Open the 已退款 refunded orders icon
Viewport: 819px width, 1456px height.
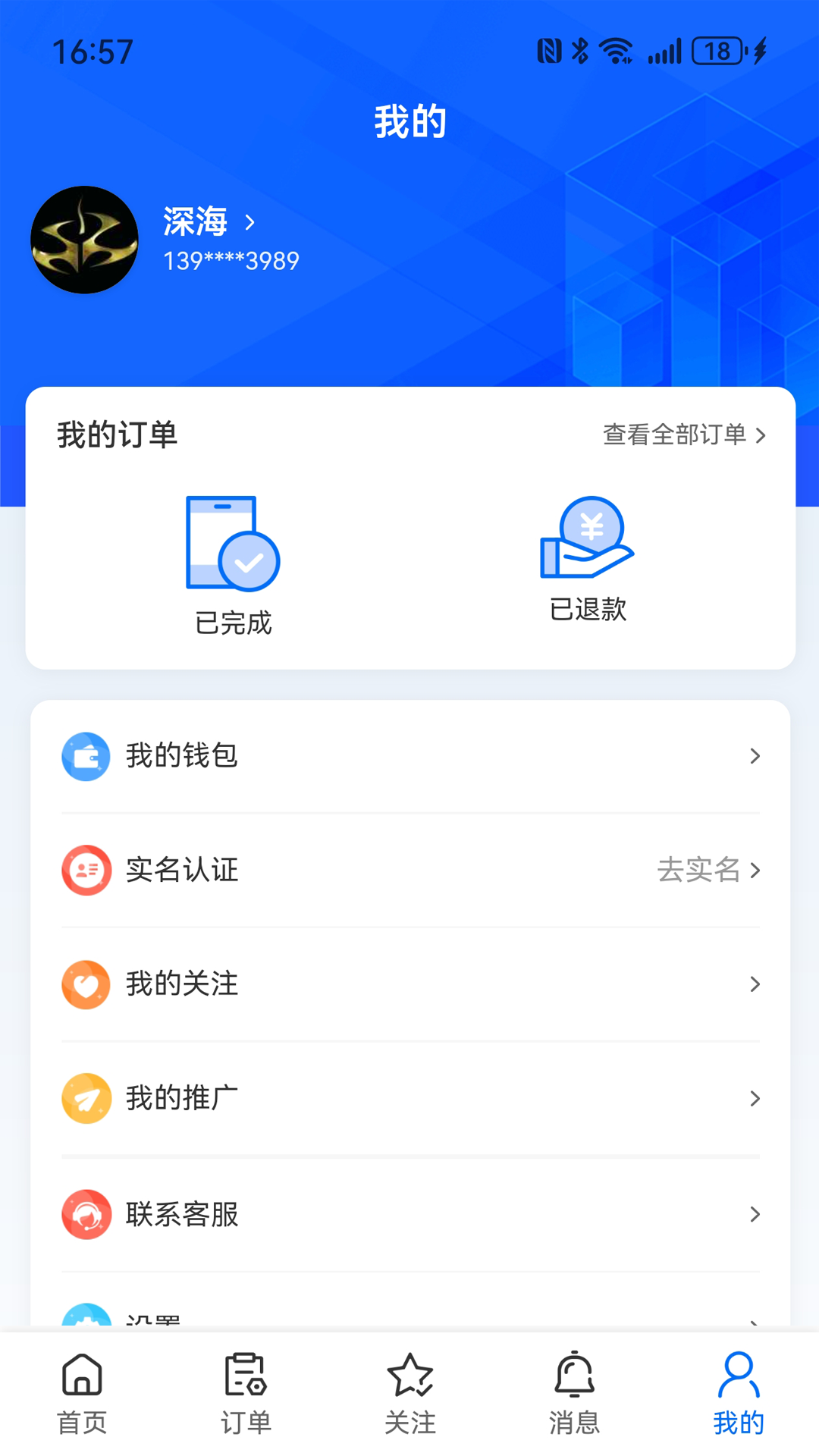(588, 538)
